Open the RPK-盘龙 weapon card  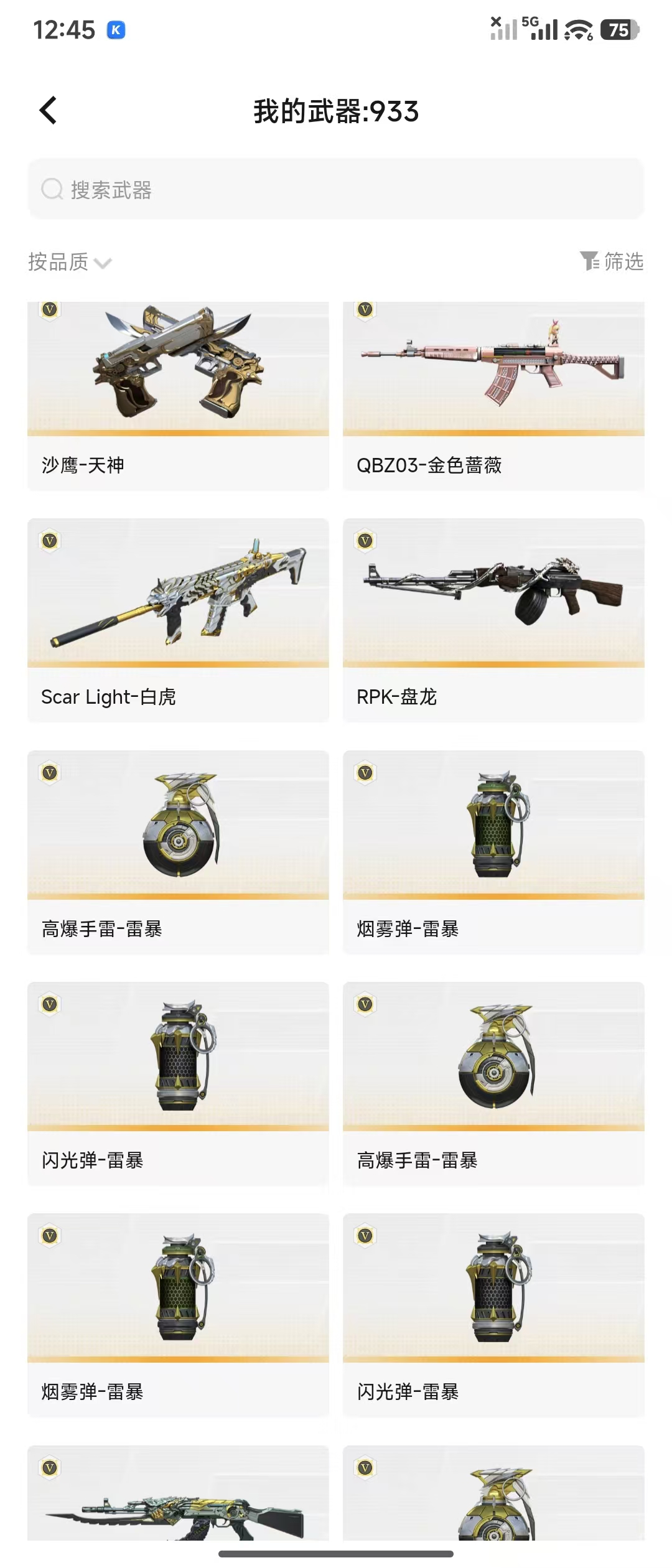pos(493,620)
